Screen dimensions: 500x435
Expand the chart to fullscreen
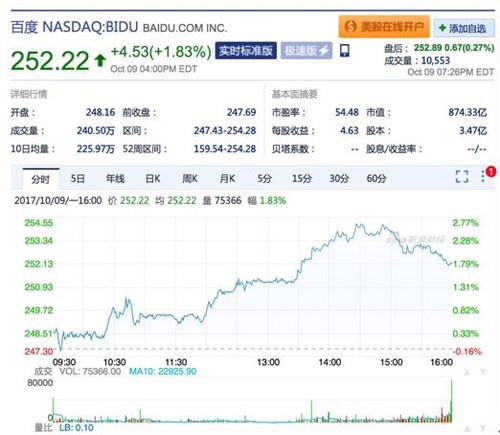462,176
